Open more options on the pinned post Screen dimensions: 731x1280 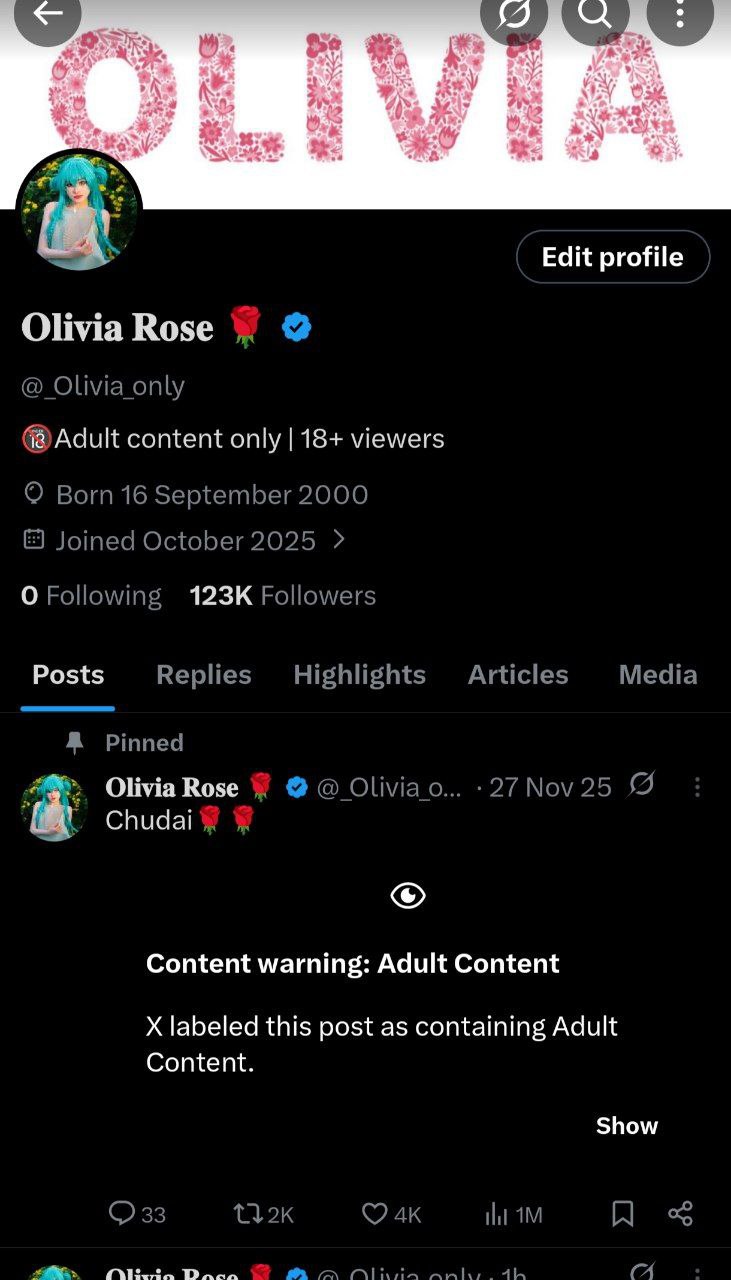697,788
